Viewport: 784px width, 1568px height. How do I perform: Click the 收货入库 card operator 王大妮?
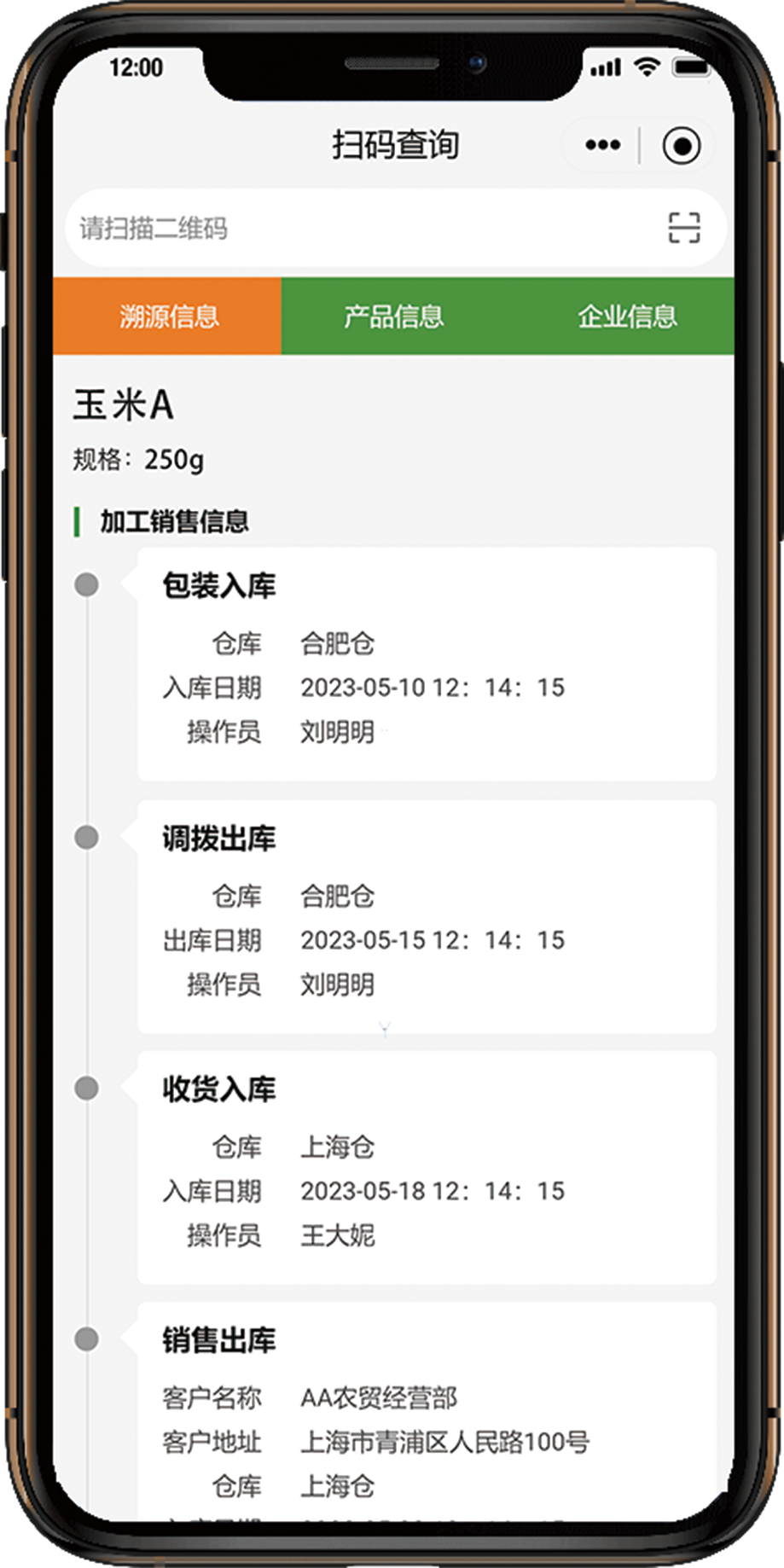pos(337,1234)
